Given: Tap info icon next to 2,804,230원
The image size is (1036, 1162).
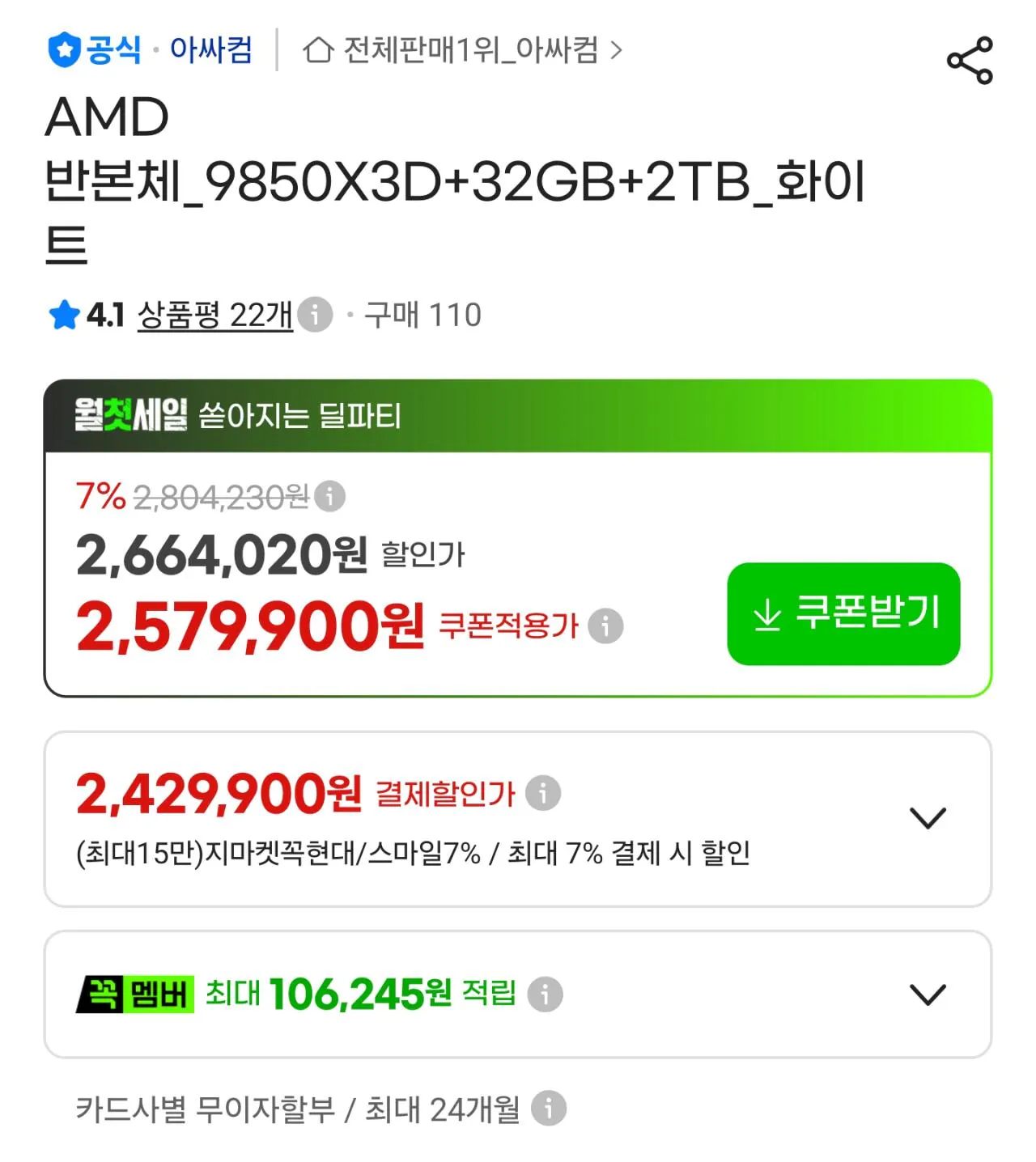Looking at the screenshot, I should tap(329, 496).
